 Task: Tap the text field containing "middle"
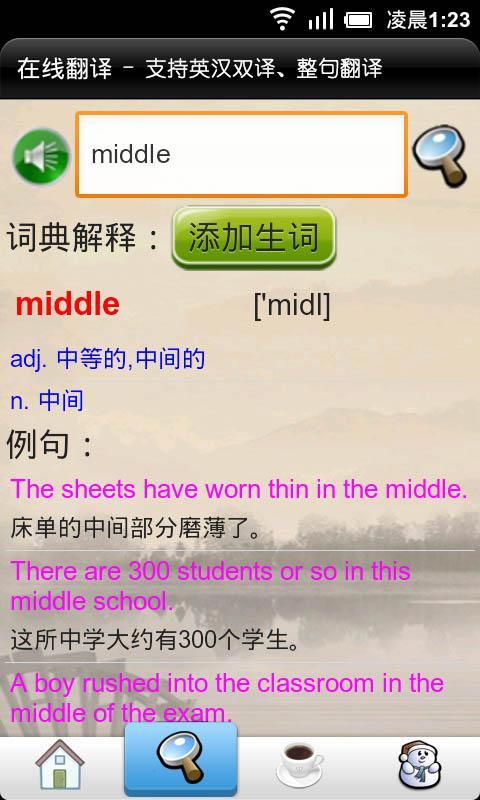(242, 154)
